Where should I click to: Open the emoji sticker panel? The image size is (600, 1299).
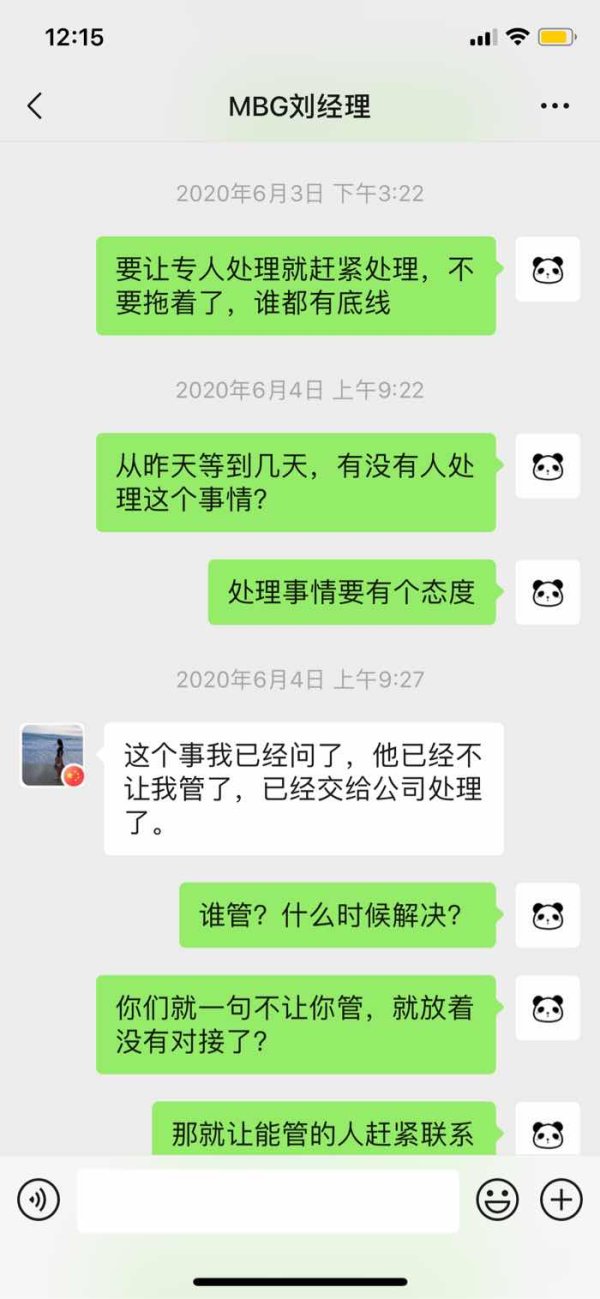point(497,1199)
